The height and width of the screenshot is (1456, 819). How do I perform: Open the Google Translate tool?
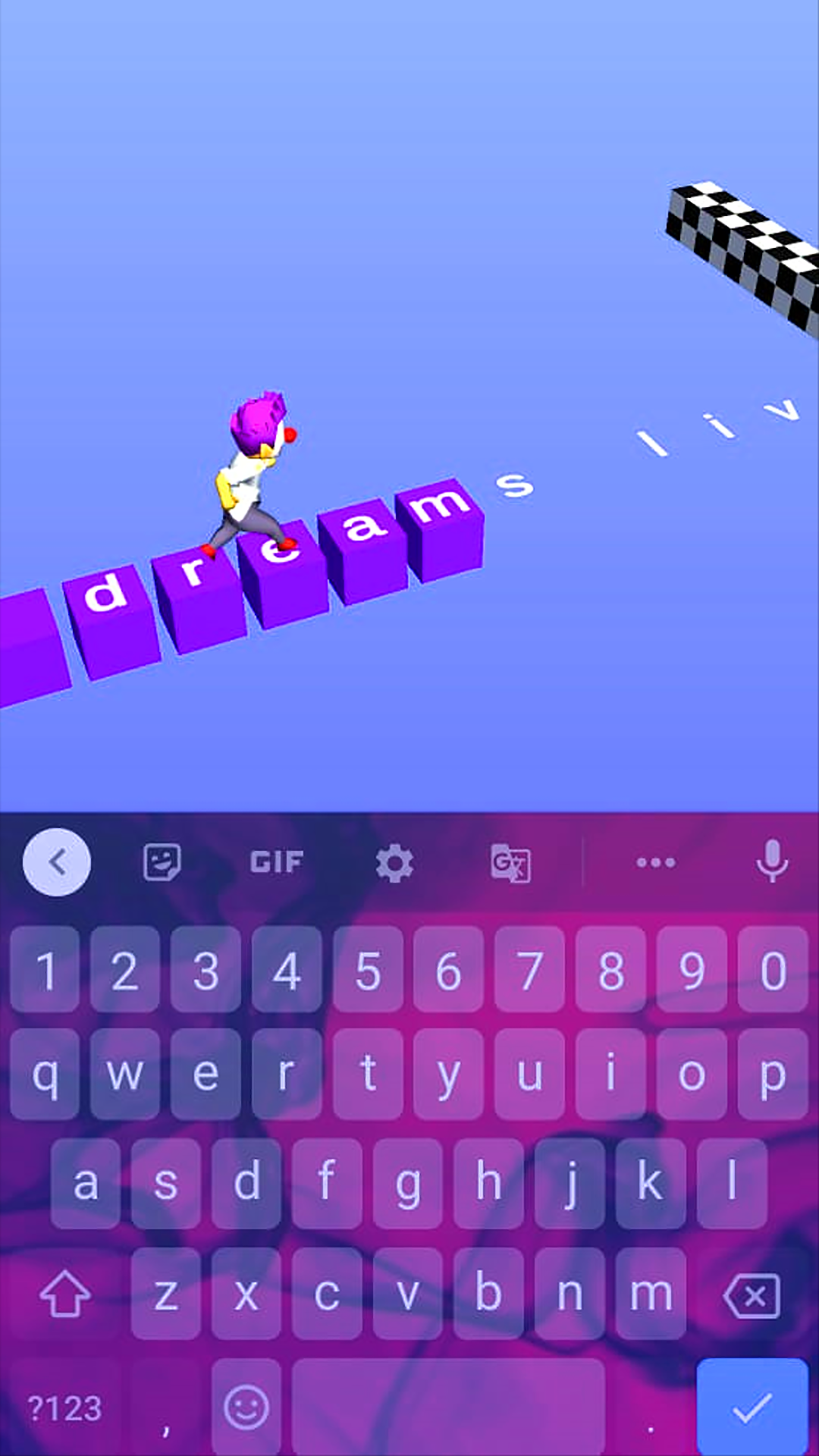pyautogui.click(x=510, y=862)
